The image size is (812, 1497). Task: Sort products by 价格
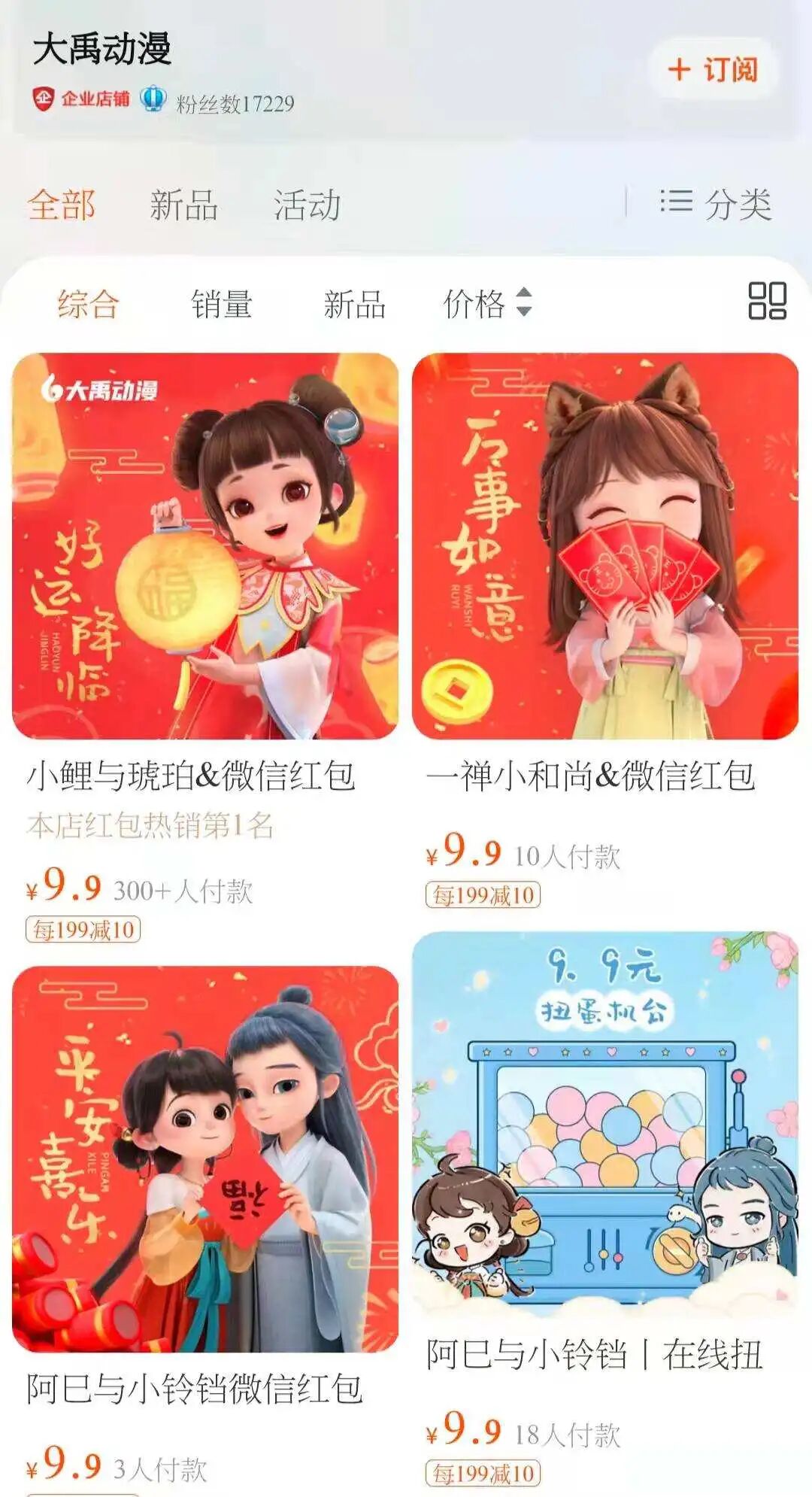(x=486, y=303)
